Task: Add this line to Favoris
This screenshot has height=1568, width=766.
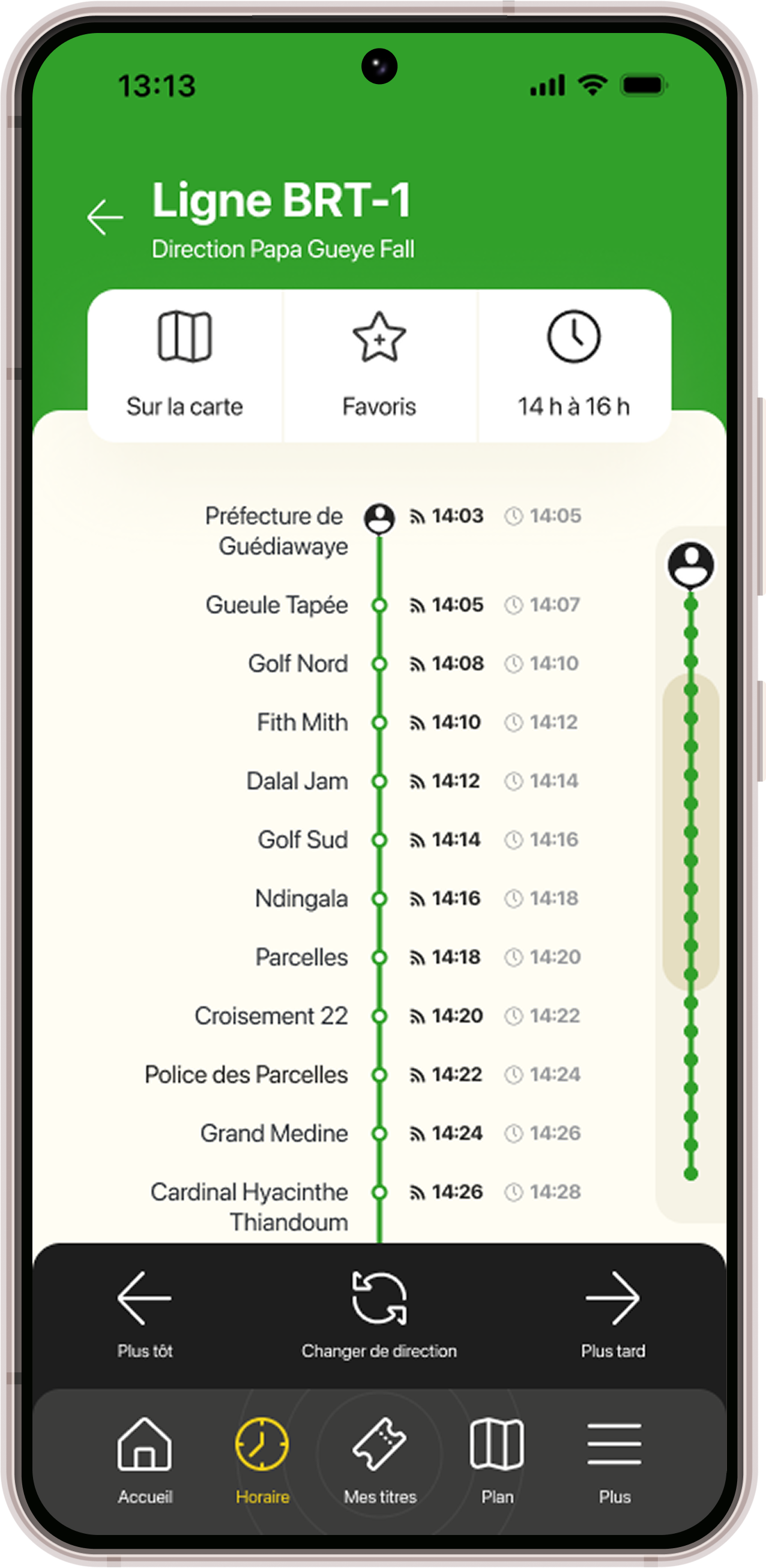Action: pos(379,365)
